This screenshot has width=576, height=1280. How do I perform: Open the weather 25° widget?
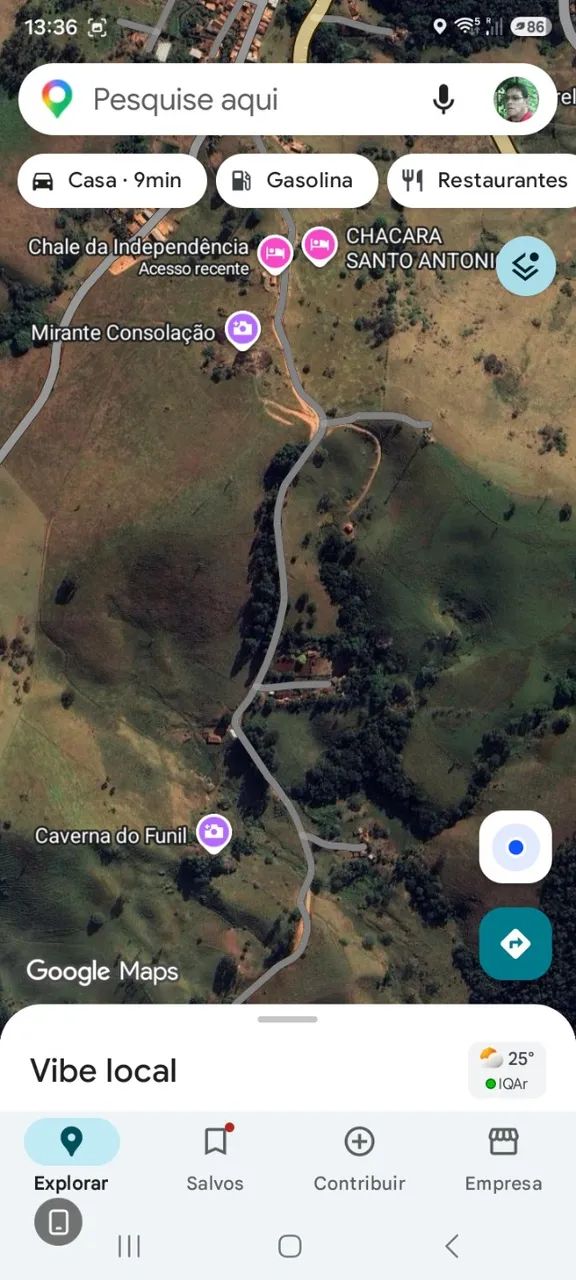[507, 1070]
